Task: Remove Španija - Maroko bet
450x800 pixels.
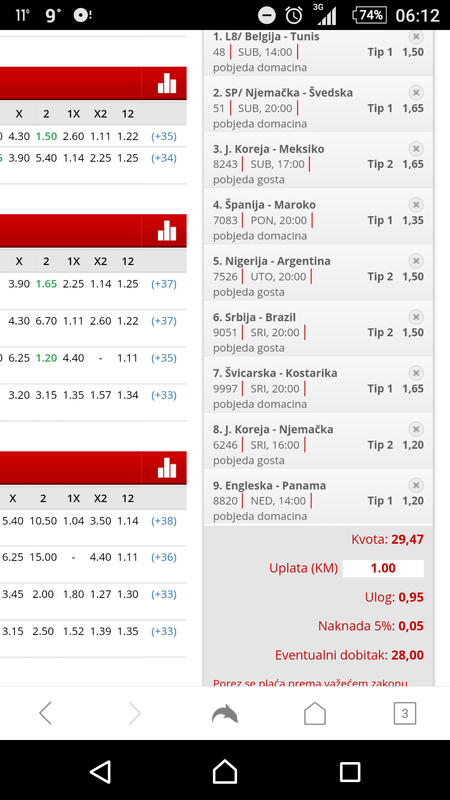Action: (416, 205)
